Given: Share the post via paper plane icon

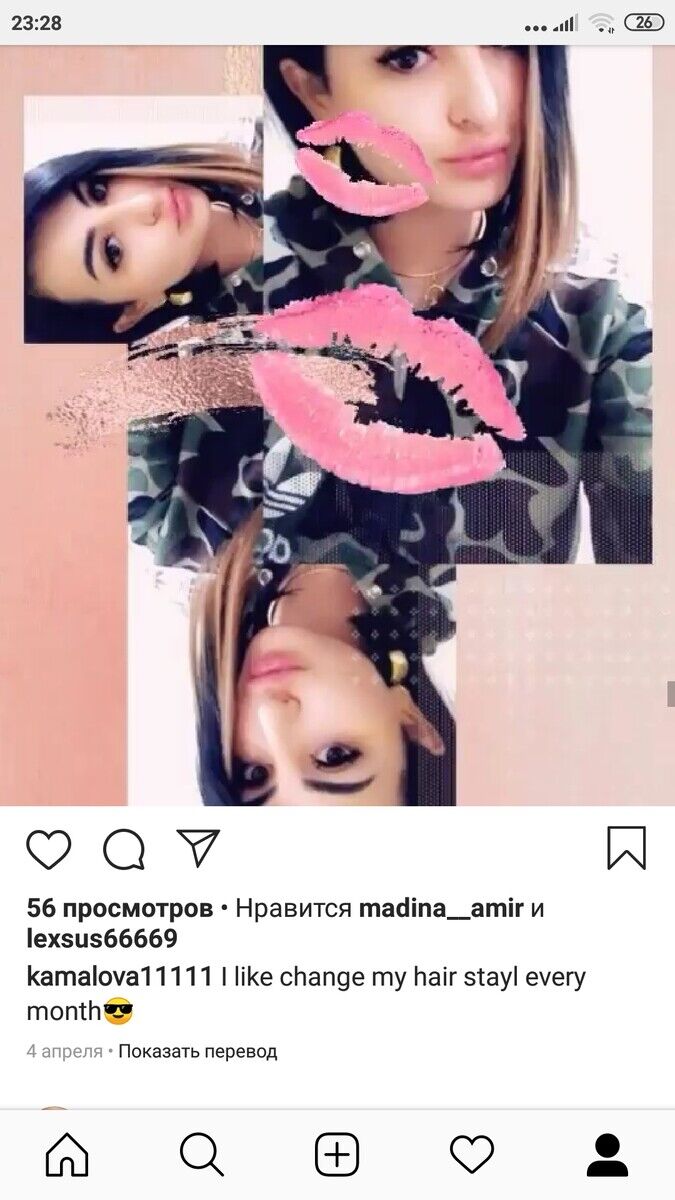Looking at the screenshot, I should [x=198, y=848].
